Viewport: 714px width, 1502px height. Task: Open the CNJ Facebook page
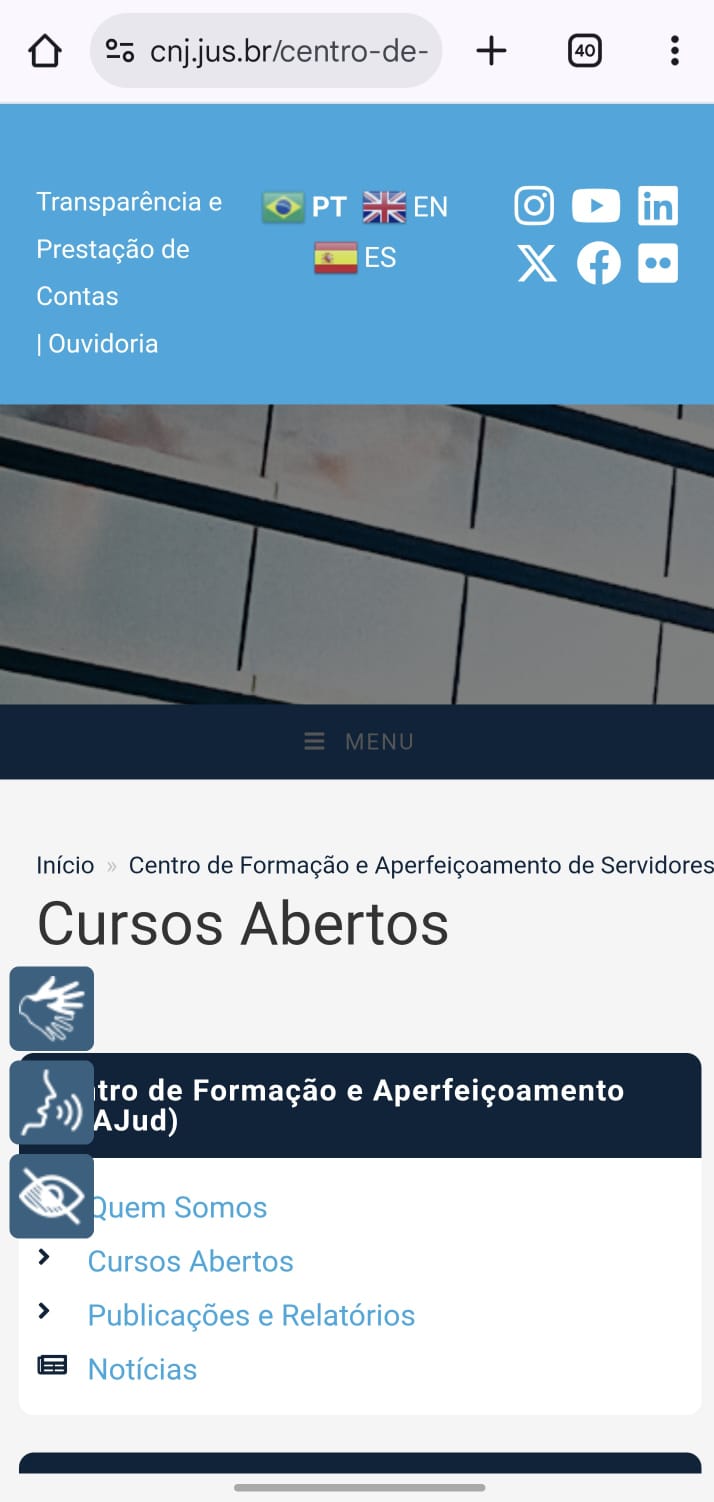tap(598, 264)
